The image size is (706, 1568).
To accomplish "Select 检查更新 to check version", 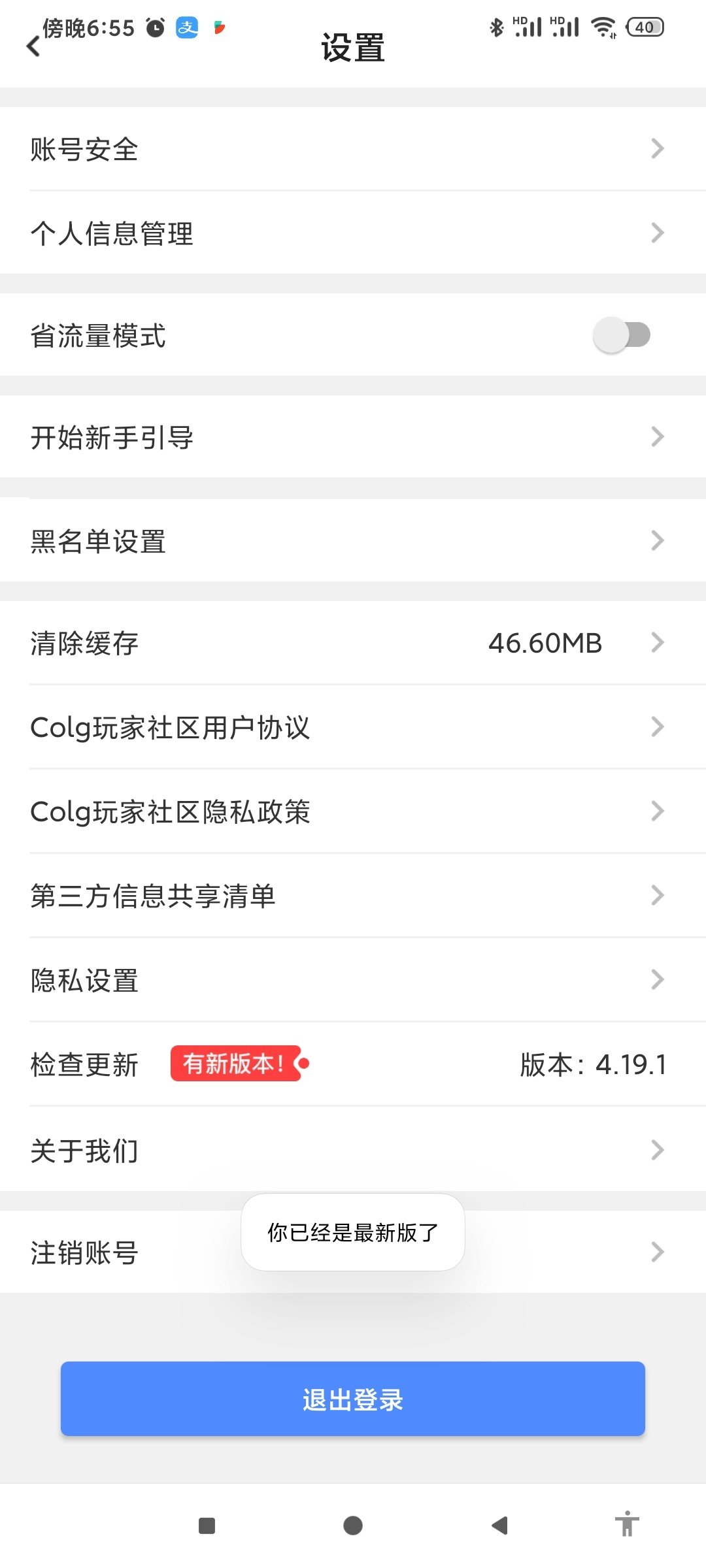I will (353, 1064).
